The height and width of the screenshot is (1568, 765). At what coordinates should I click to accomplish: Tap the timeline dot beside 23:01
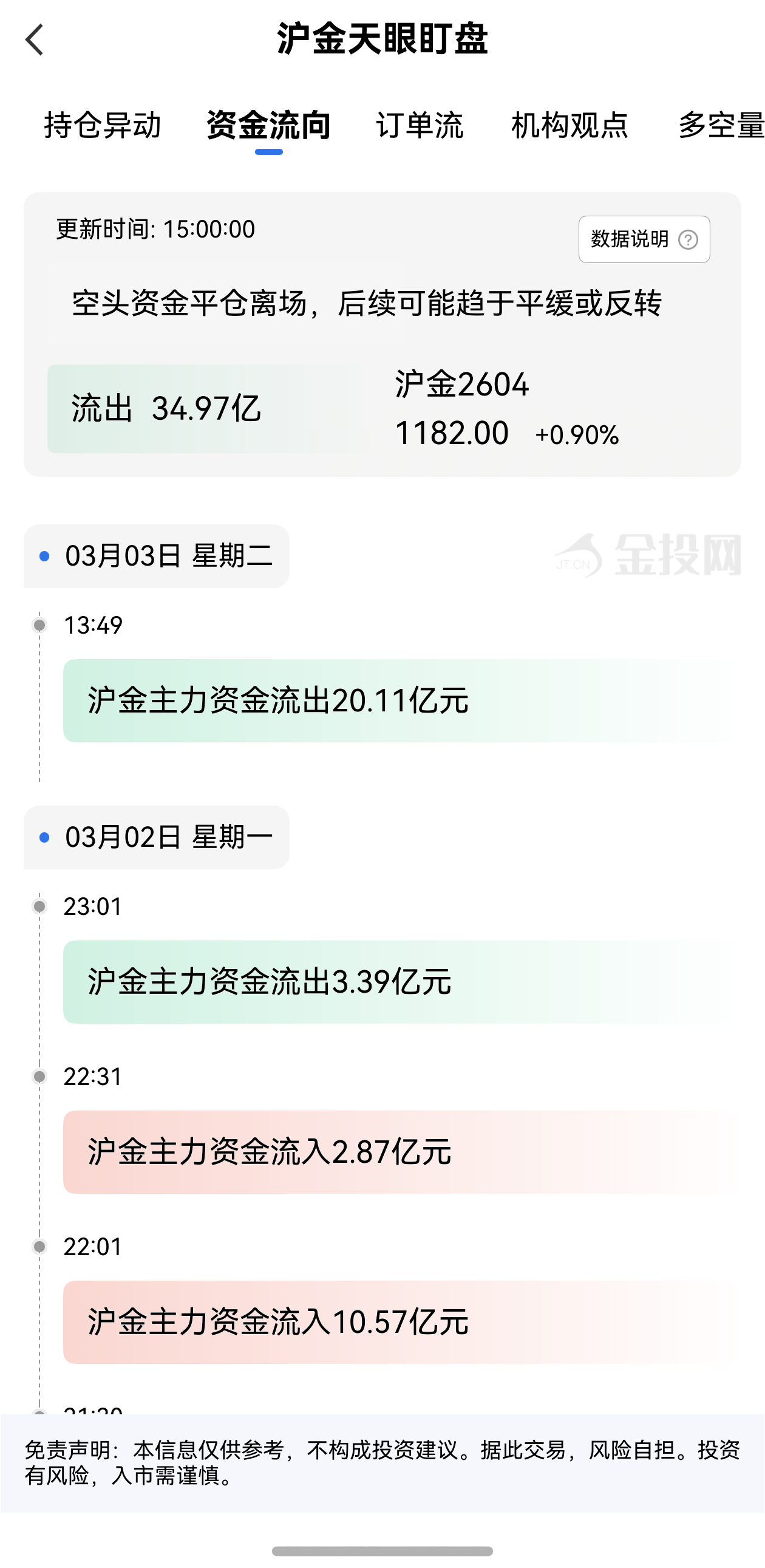click(x=39, y=908)
